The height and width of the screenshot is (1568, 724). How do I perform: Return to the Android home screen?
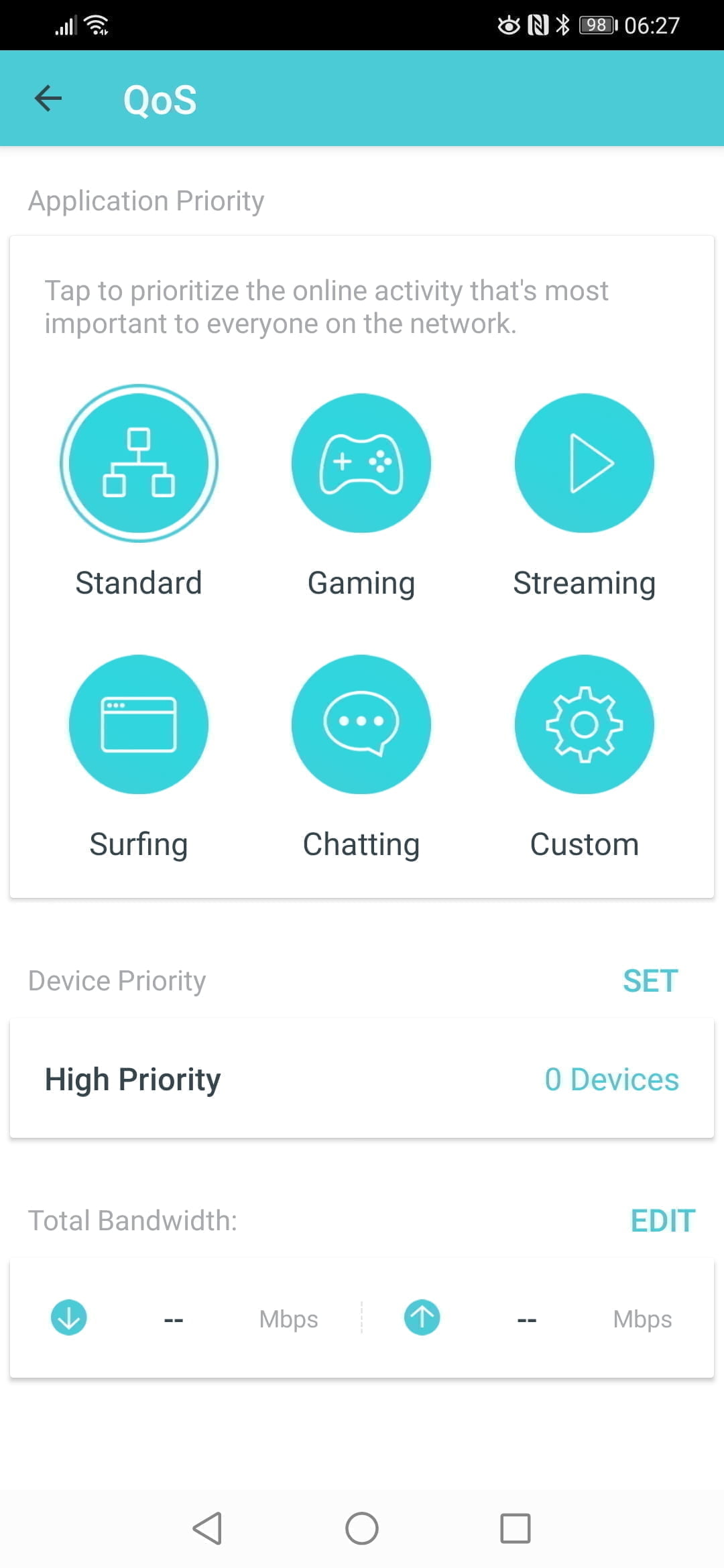(x=362, y=1528)
